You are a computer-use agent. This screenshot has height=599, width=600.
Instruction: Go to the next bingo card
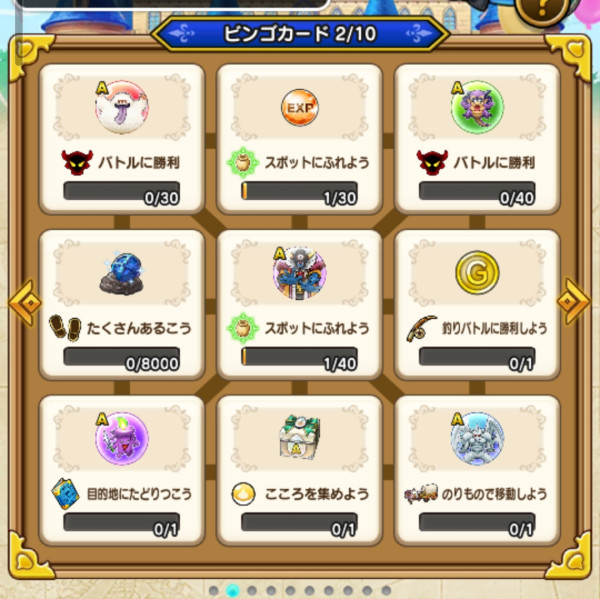click(x=573, y=302)
